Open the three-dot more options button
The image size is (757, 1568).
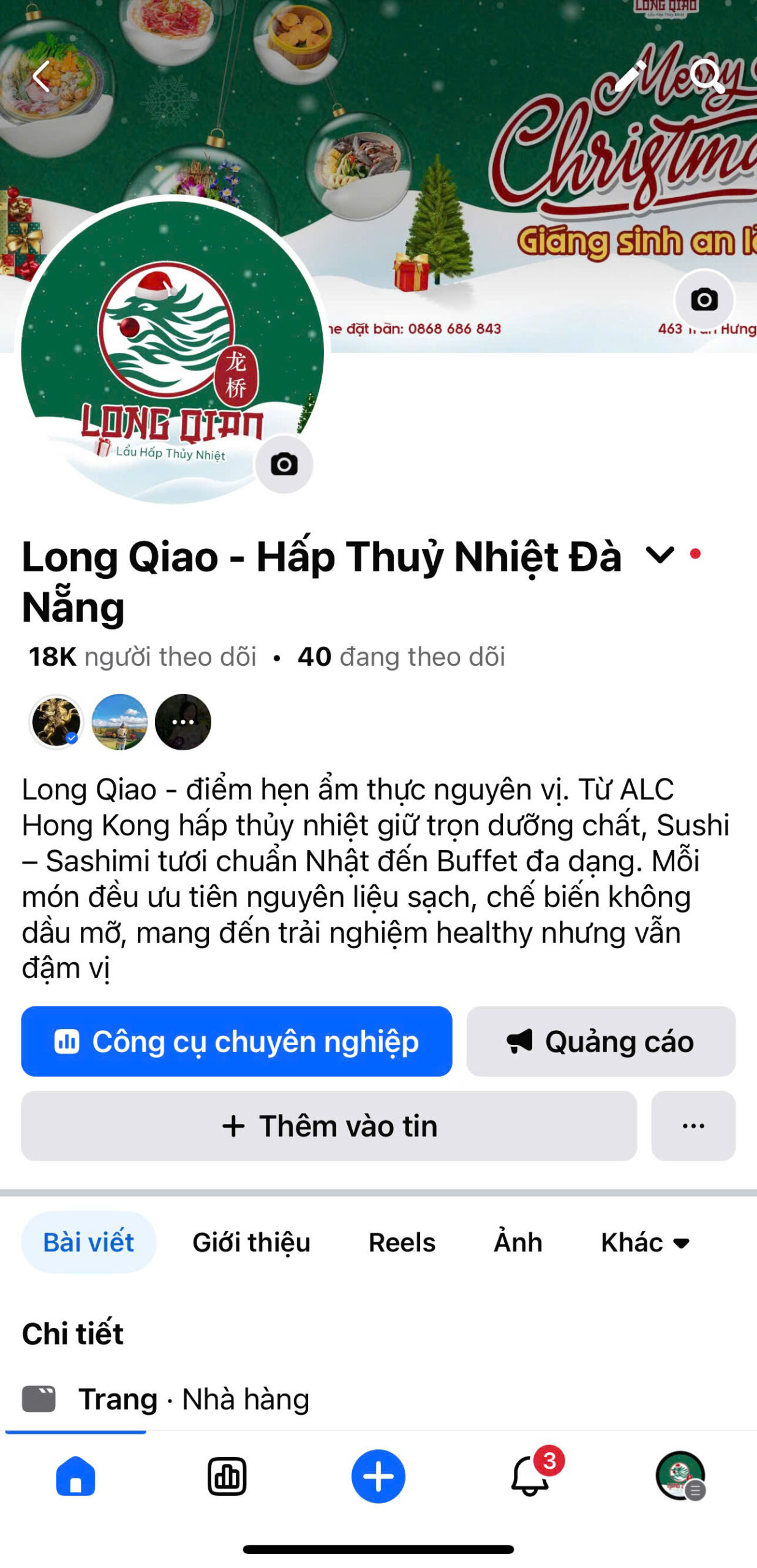(693, 1126)
